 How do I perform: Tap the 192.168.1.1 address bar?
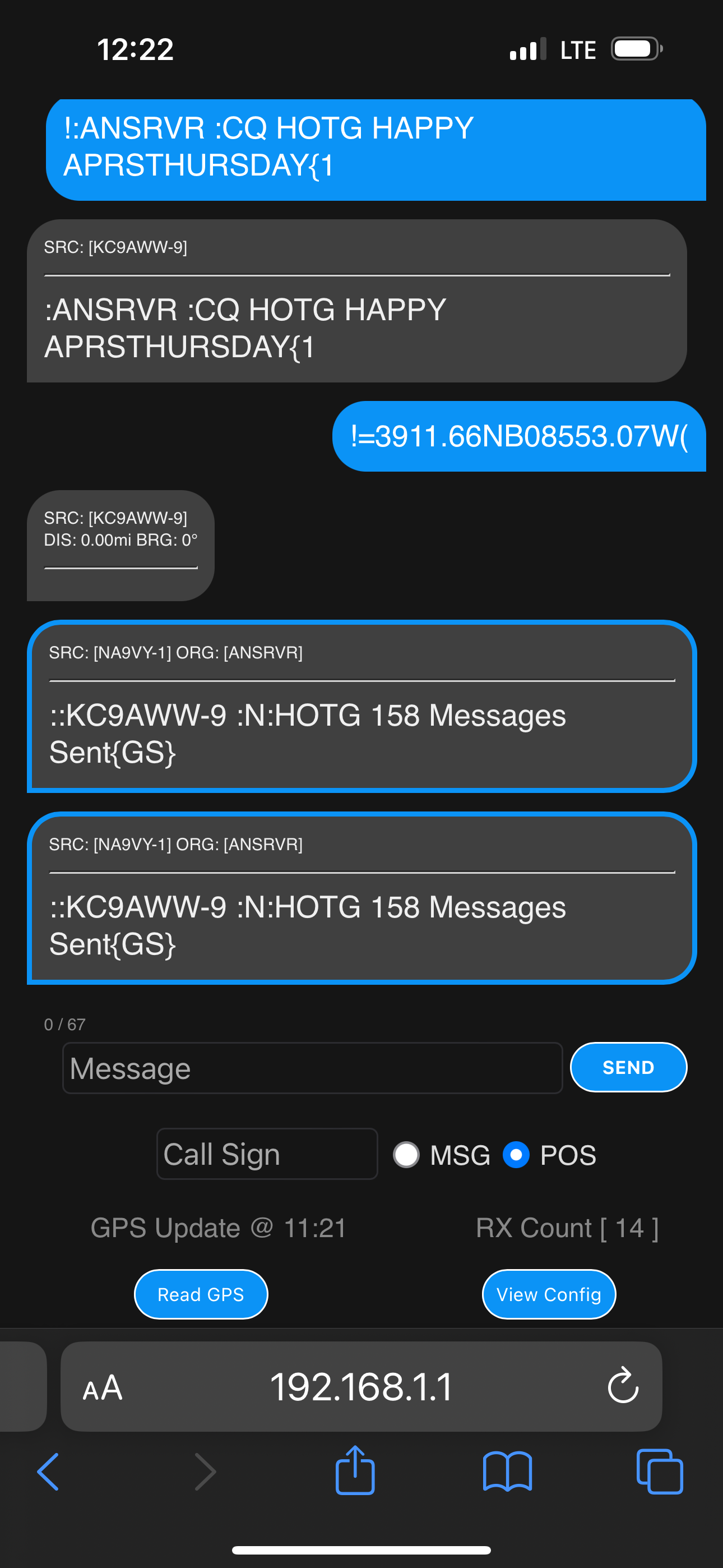click(x=361, y=1387)
